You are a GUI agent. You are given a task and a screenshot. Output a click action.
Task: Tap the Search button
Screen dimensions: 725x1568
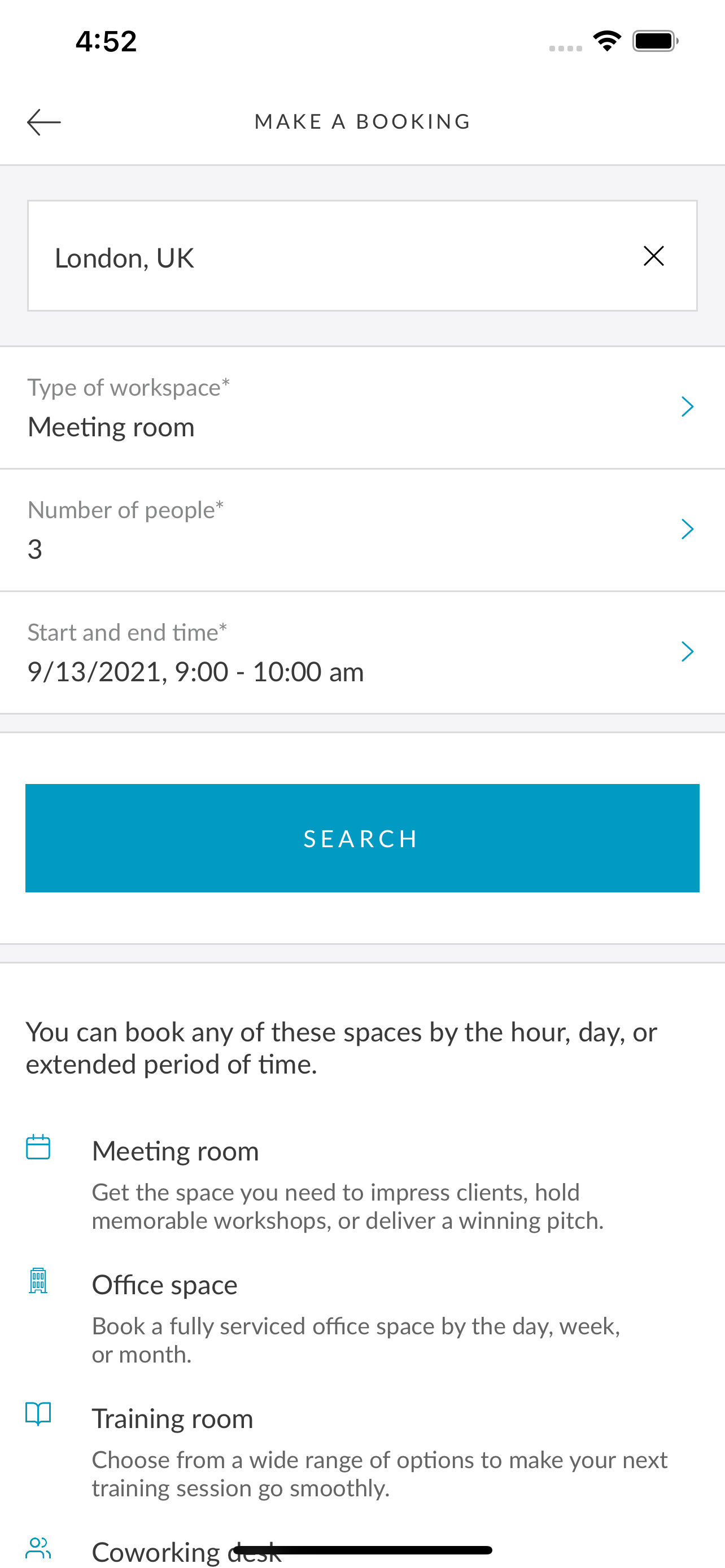point(362,838)
